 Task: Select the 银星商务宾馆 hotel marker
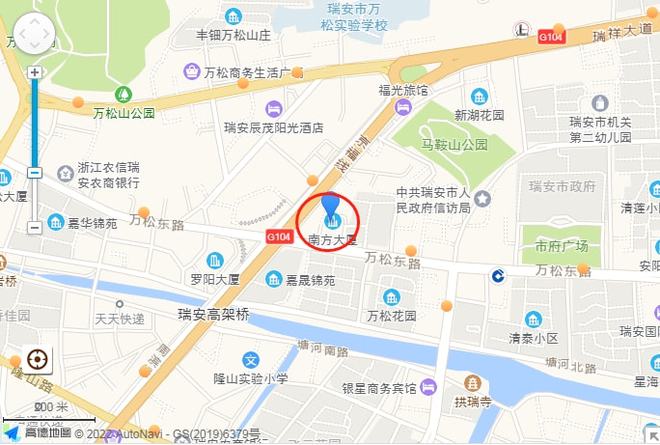pos(428,386)
